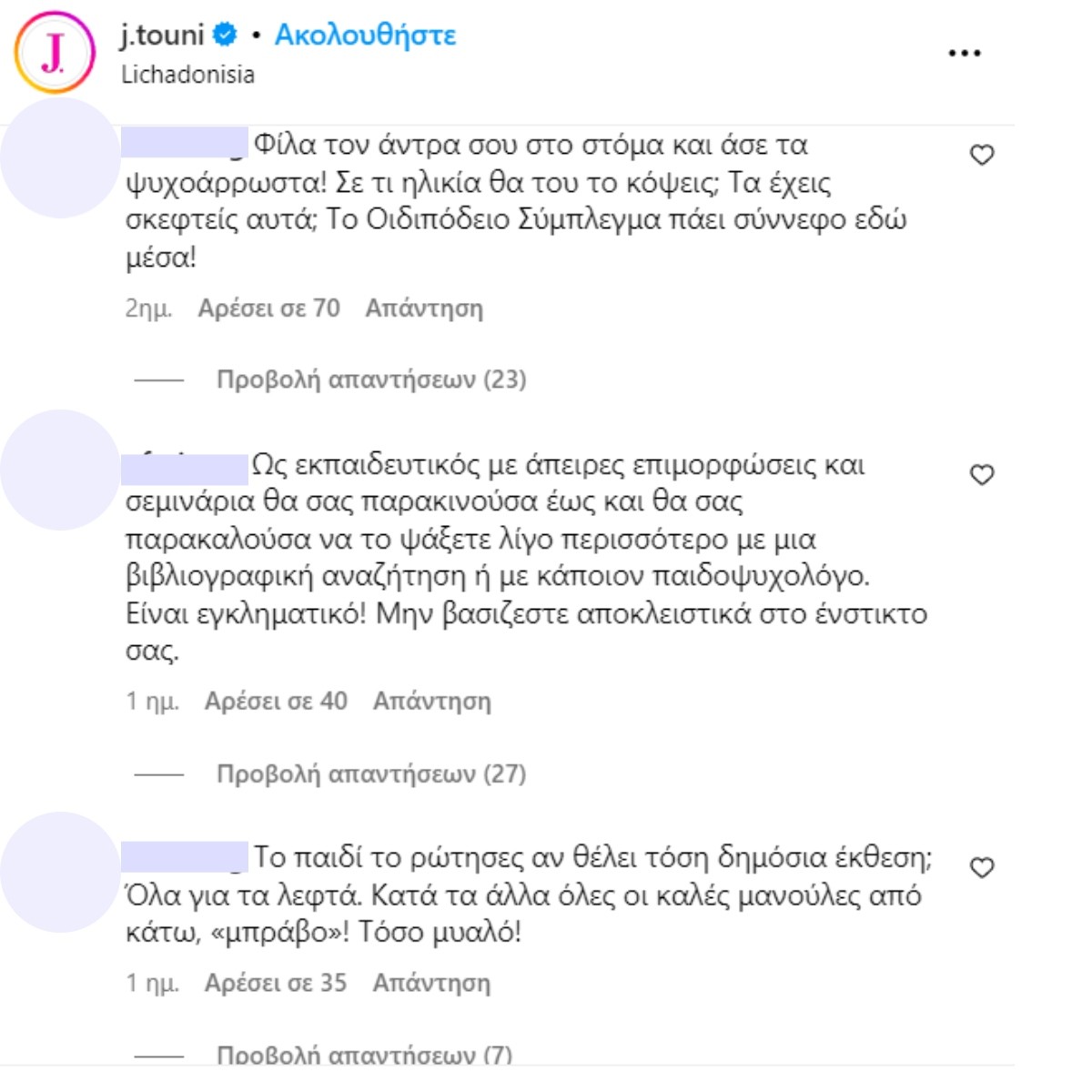View likes on the 70-likes comment
This screenshot has height=1092, width=1092.
tap(269, 308)
